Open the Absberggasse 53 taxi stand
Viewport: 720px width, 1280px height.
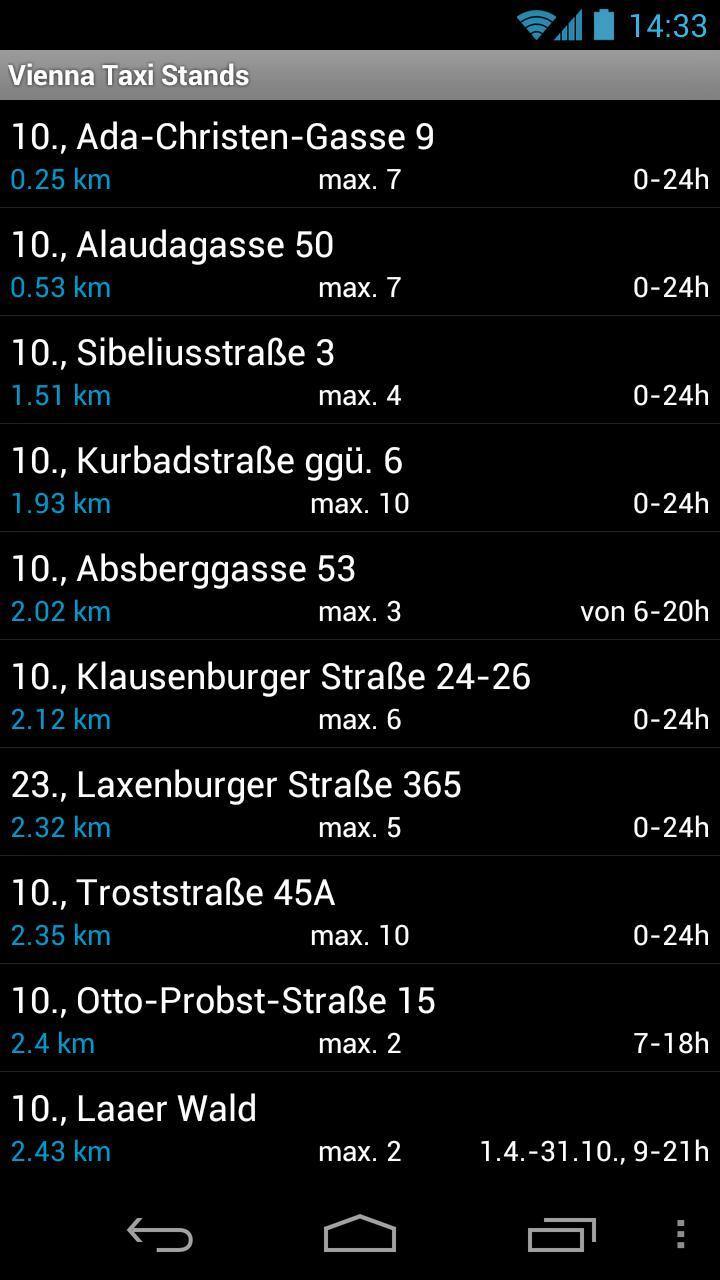(360, 586)
